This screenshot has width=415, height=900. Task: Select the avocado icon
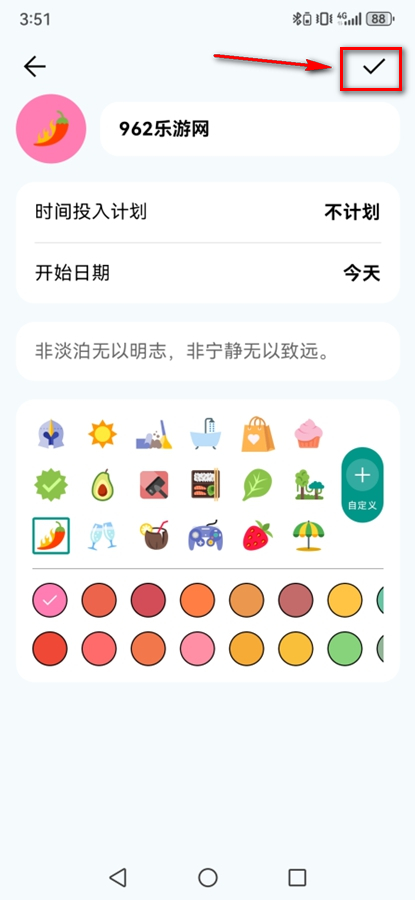[x=102, y=485]
